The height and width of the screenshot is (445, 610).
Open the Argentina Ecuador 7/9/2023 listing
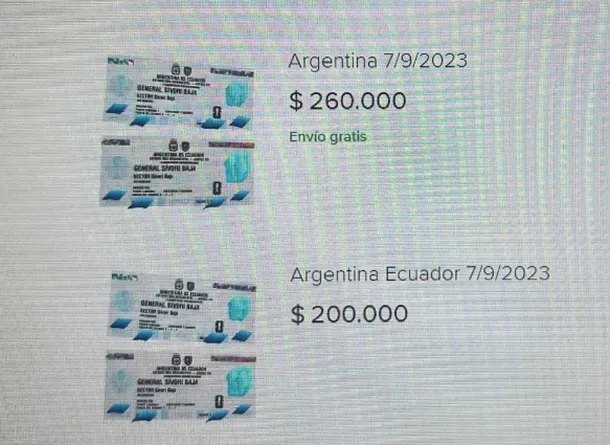(419, 274)
